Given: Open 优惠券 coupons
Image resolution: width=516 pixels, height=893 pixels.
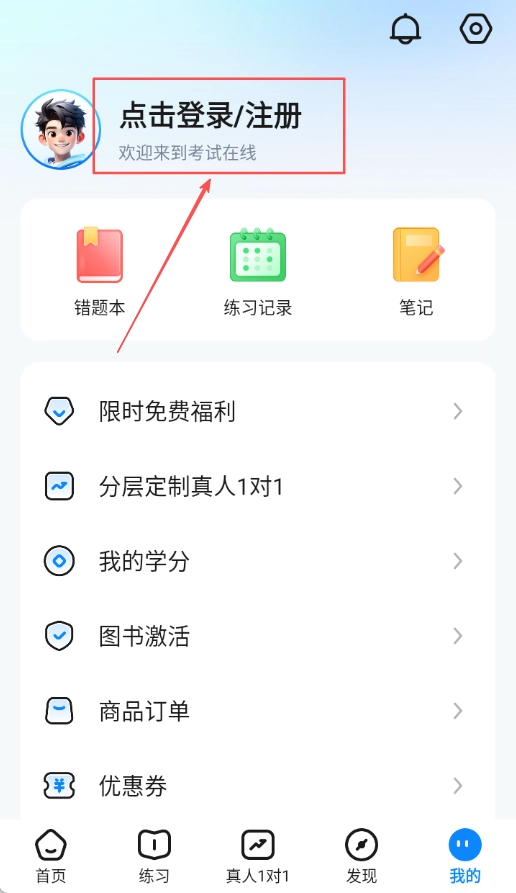Looking at the screenshot, I should 257,786.
